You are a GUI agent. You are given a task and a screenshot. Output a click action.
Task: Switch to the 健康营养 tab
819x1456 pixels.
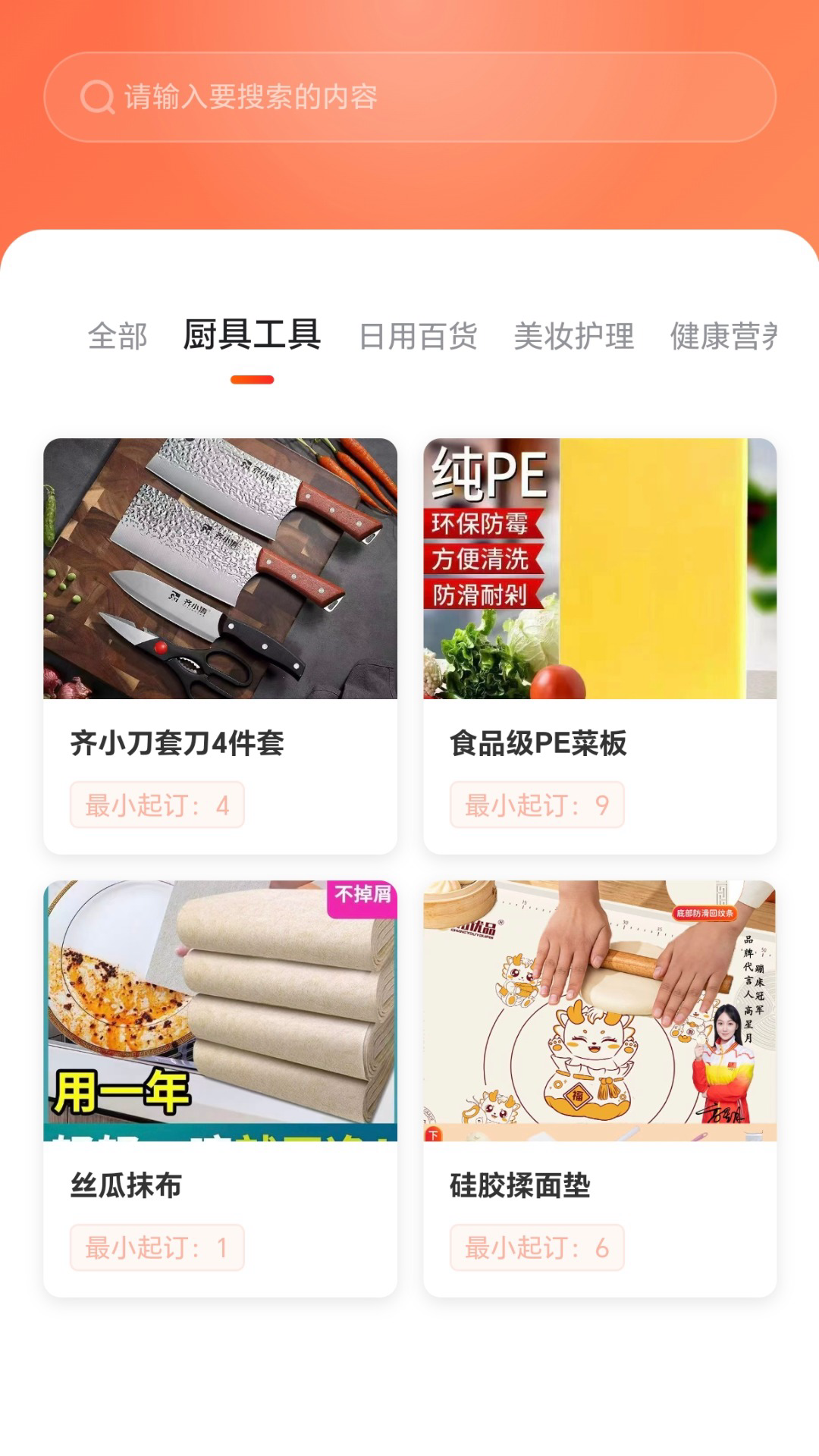pyautogui.click(x=723, y=336)
